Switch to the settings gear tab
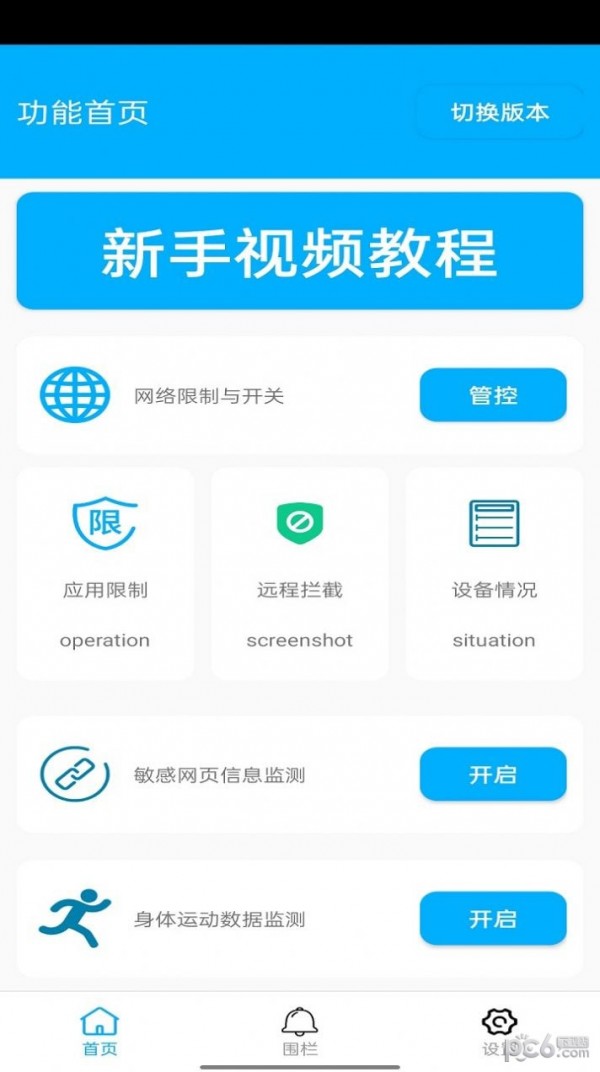Viewport: 600px width, 1072px height. (x=498, y=1031)
